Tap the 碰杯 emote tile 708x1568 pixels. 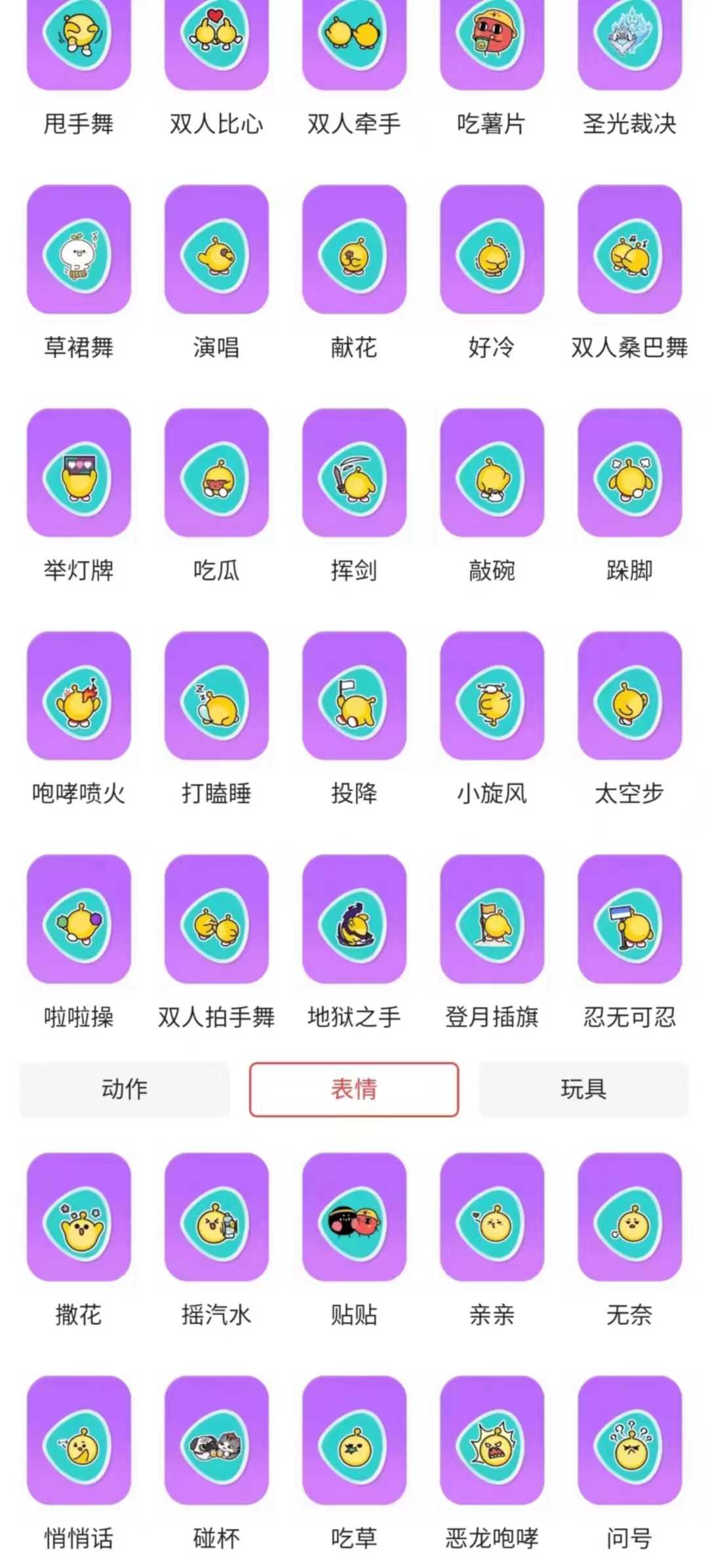216,1440
